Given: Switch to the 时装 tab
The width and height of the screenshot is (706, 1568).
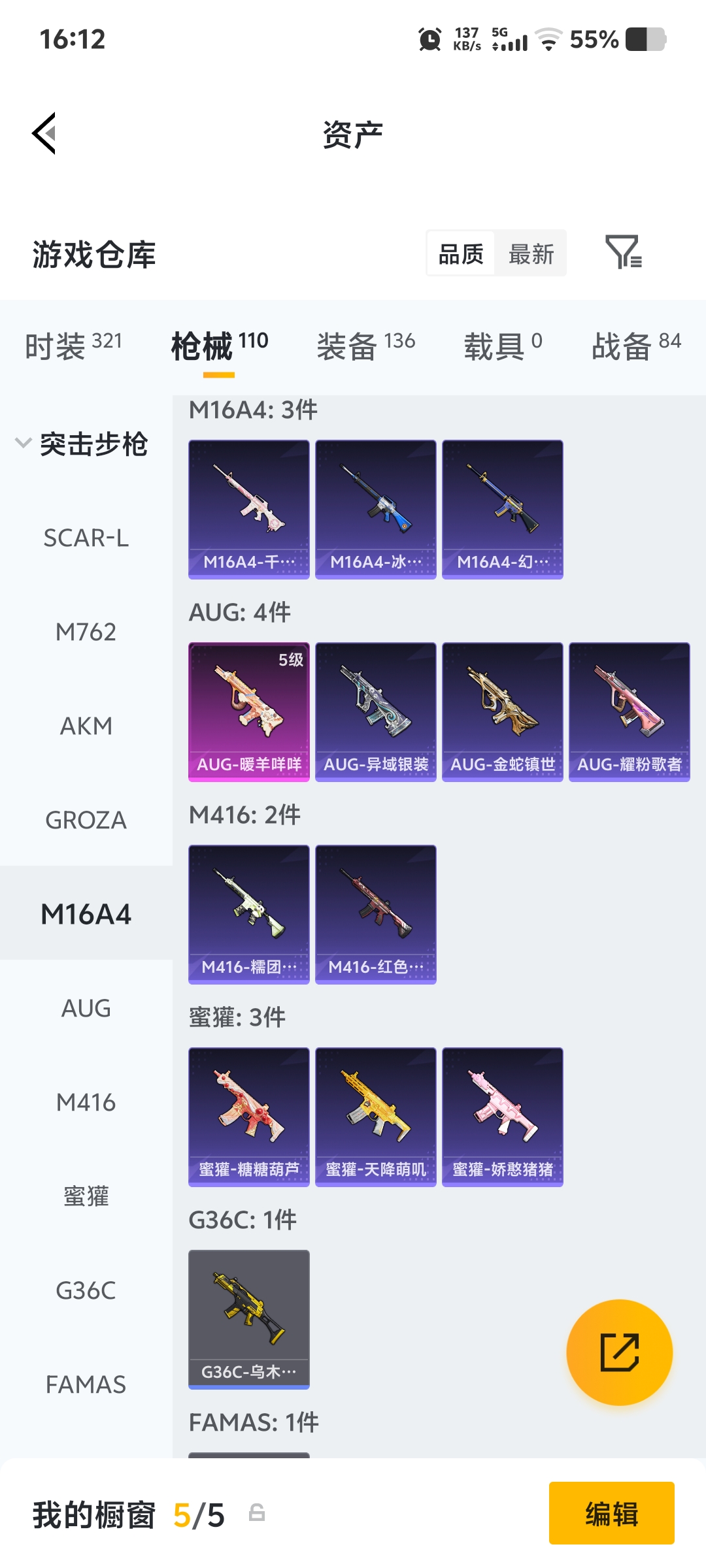Looking at the screenshot, I should pyautogui.click(x=73, y=346).
